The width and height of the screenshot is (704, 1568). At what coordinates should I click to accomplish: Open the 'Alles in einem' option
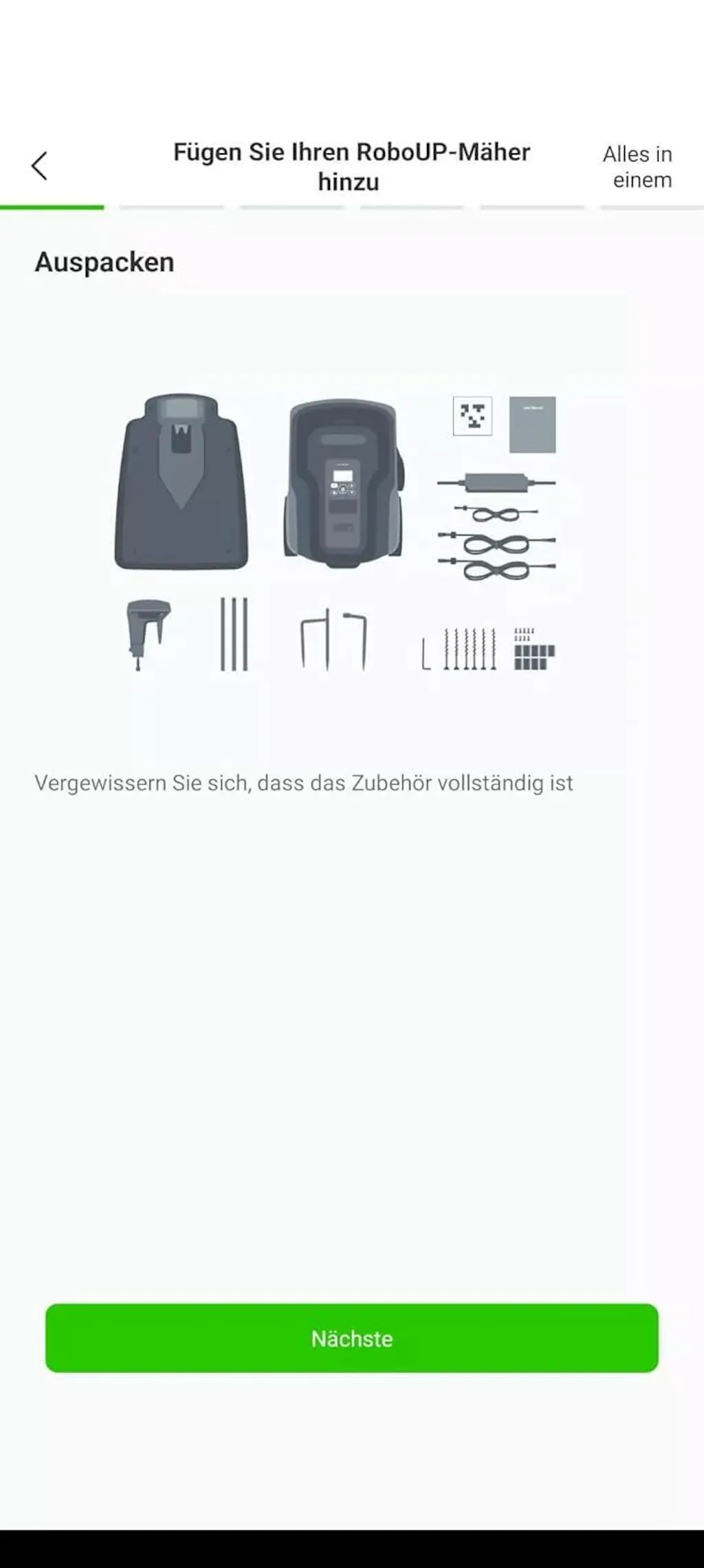point(637,167)
